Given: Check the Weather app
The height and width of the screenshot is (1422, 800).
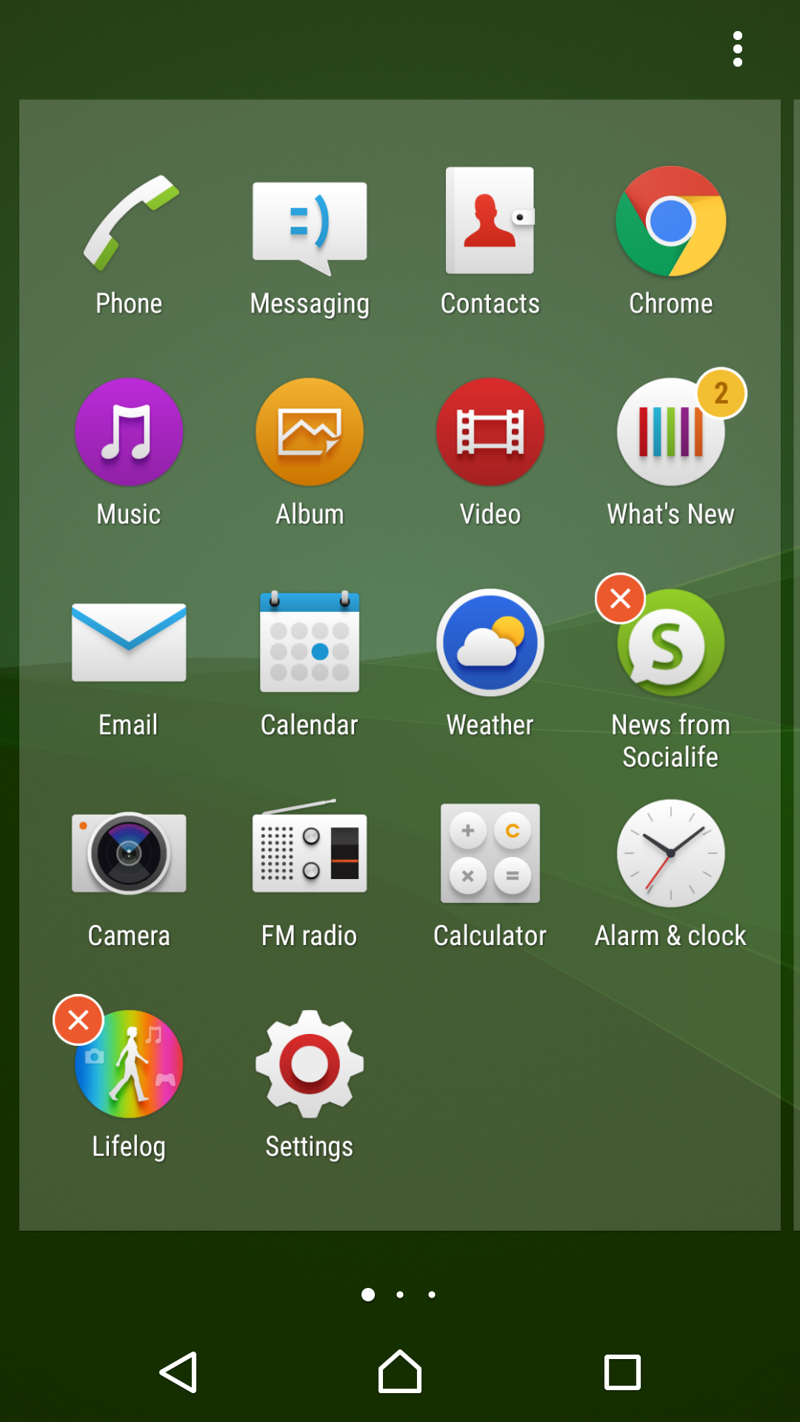Looking at the screenshot, I should [490, 643].
